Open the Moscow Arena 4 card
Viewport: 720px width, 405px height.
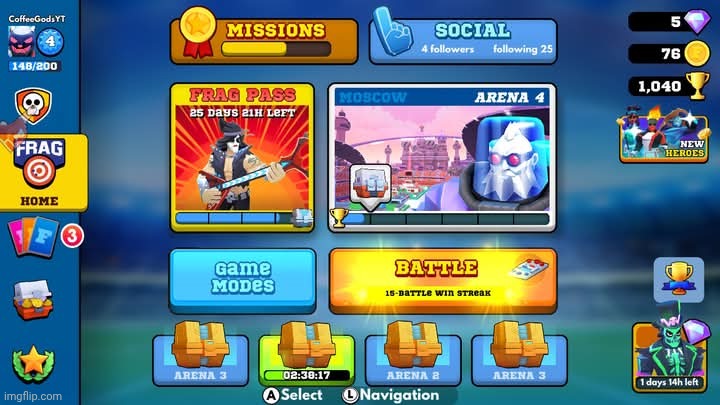tap(442, 157)
